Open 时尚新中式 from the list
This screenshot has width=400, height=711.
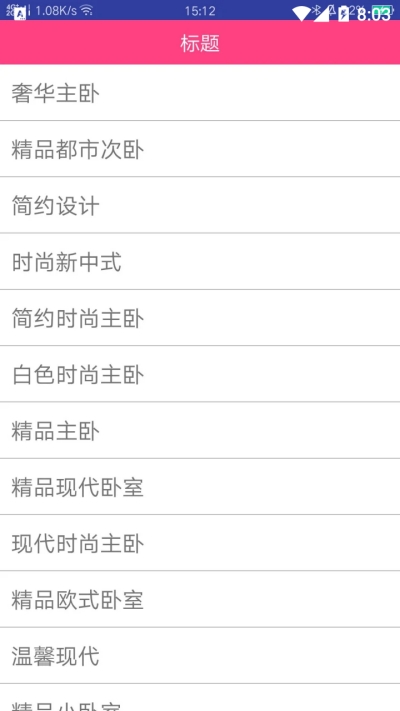[200, 261]
